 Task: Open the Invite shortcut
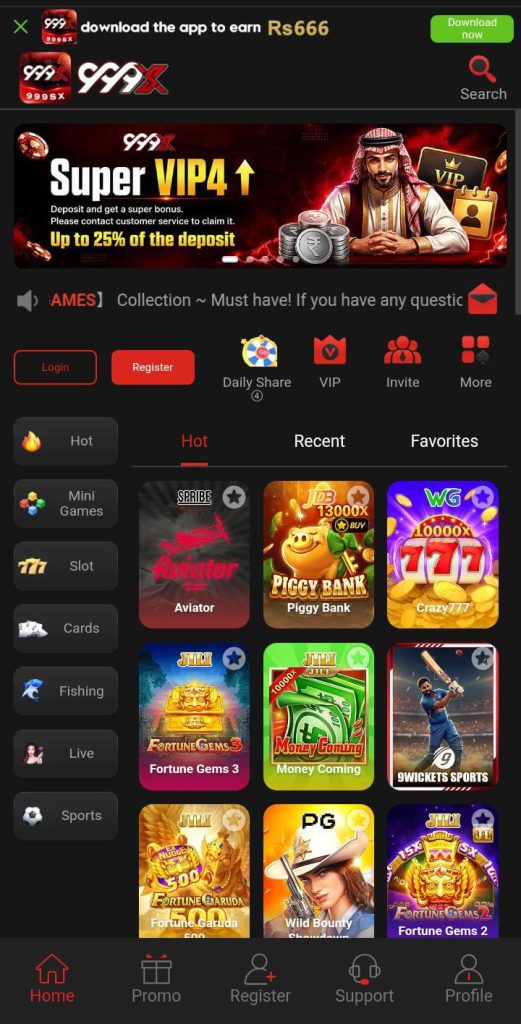[x=402, y=363]
